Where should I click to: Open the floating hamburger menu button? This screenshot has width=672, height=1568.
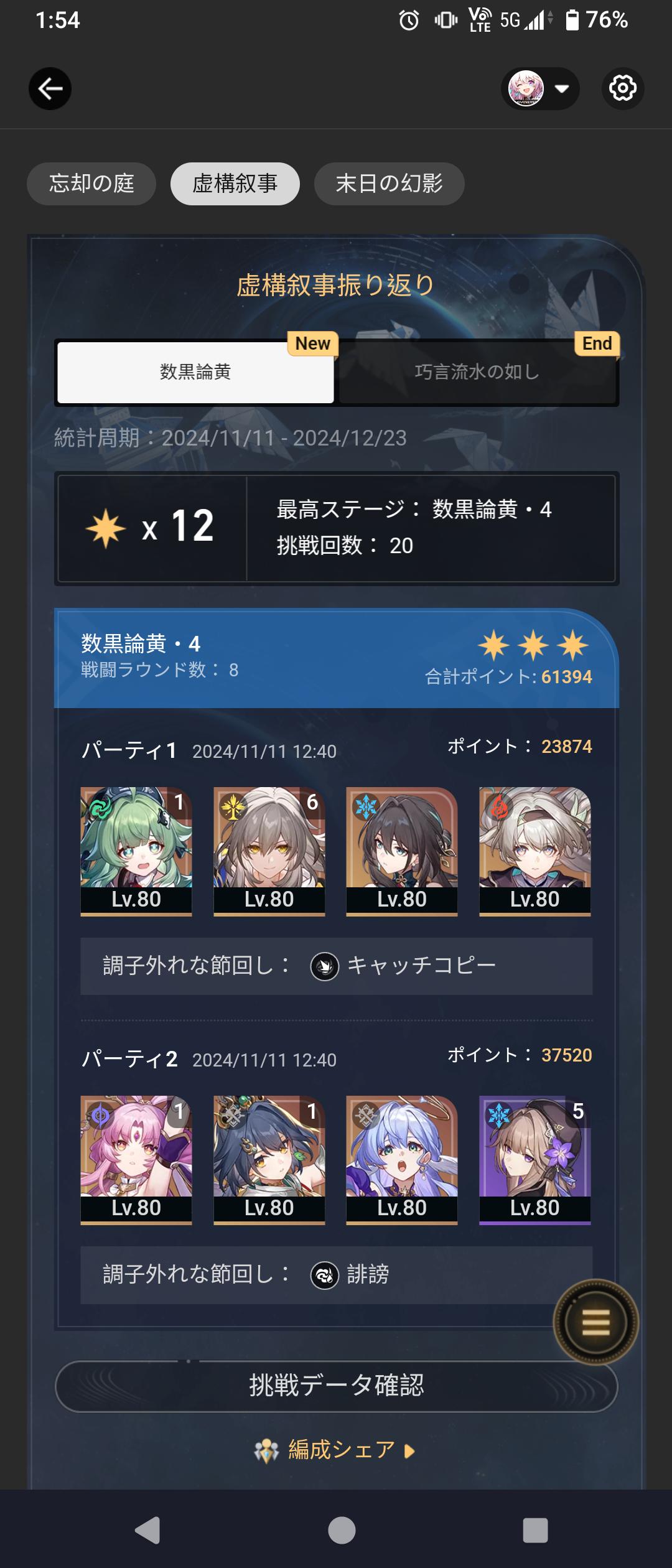pos(595,1322)
